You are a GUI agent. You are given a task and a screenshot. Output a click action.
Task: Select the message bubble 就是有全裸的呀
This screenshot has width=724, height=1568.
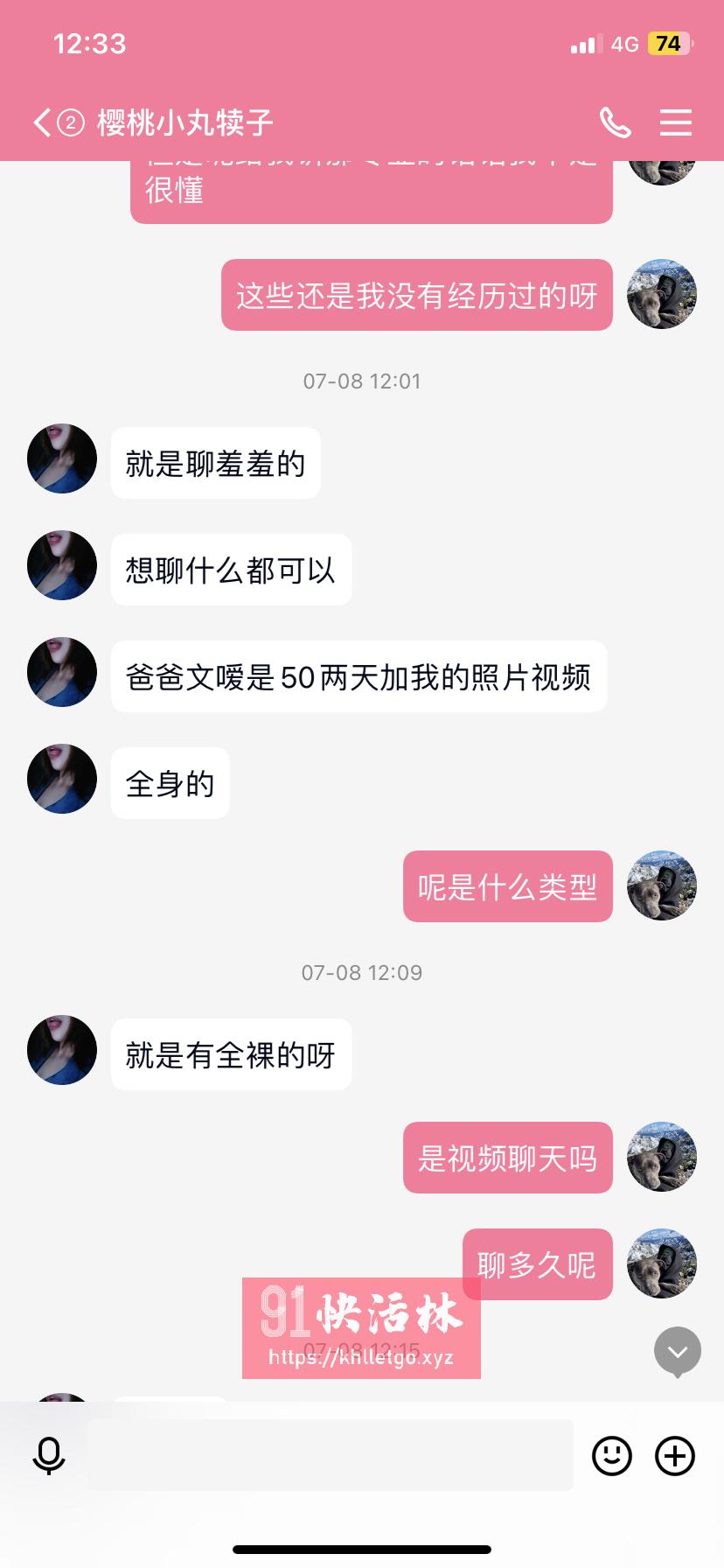coord(231,1054)
